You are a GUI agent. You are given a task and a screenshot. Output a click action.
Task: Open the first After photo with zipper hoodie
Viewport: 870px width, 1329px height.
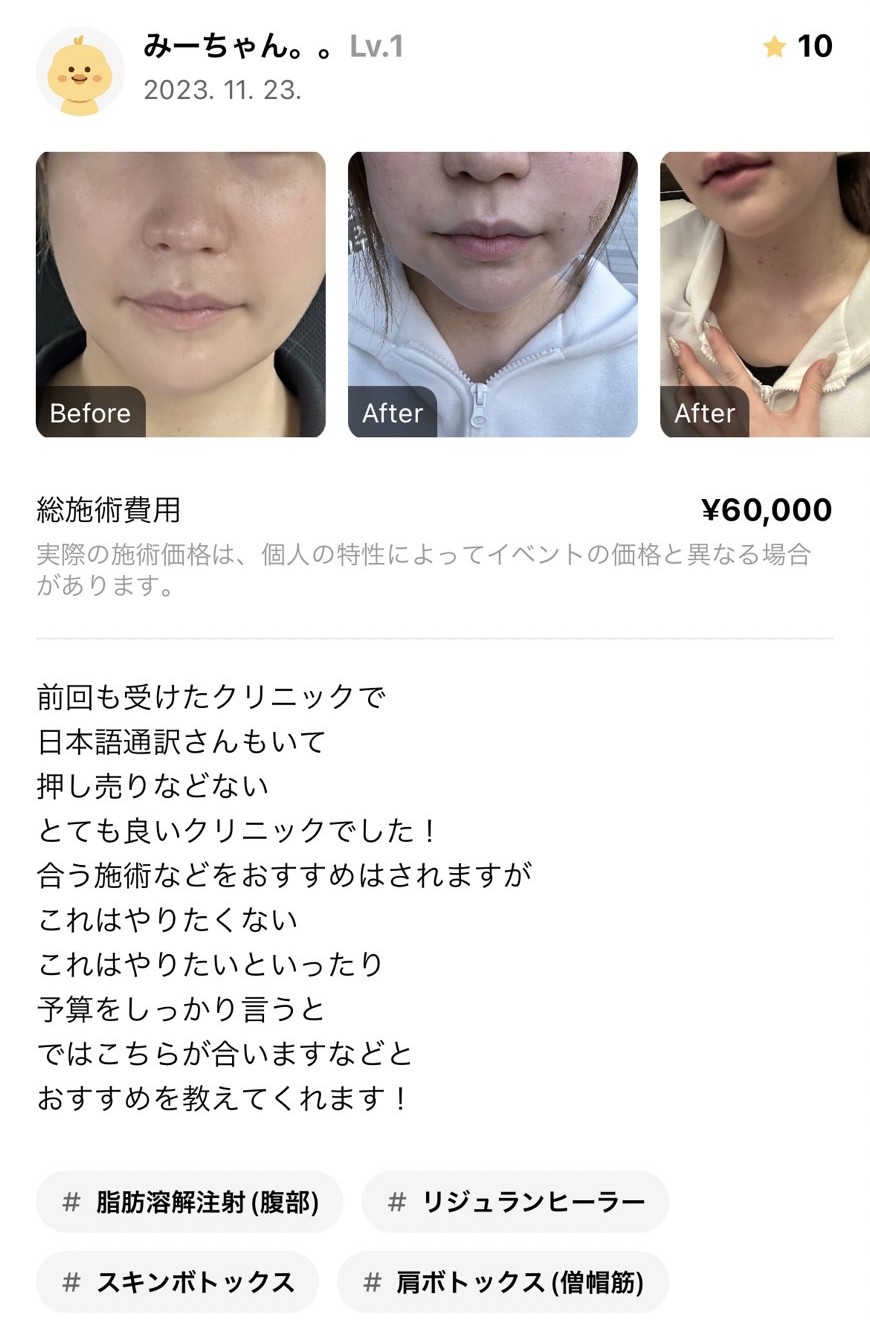492,294
